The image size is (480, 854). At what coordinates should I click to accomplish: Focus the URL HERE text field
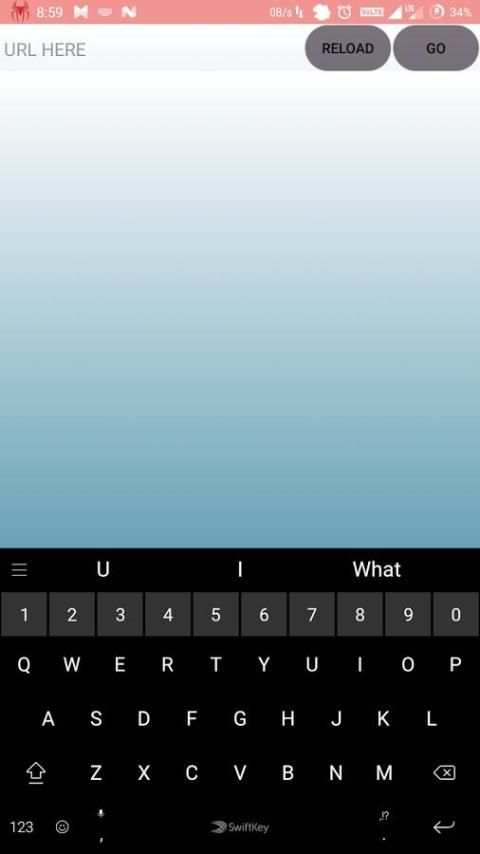[x=151, y=49]
